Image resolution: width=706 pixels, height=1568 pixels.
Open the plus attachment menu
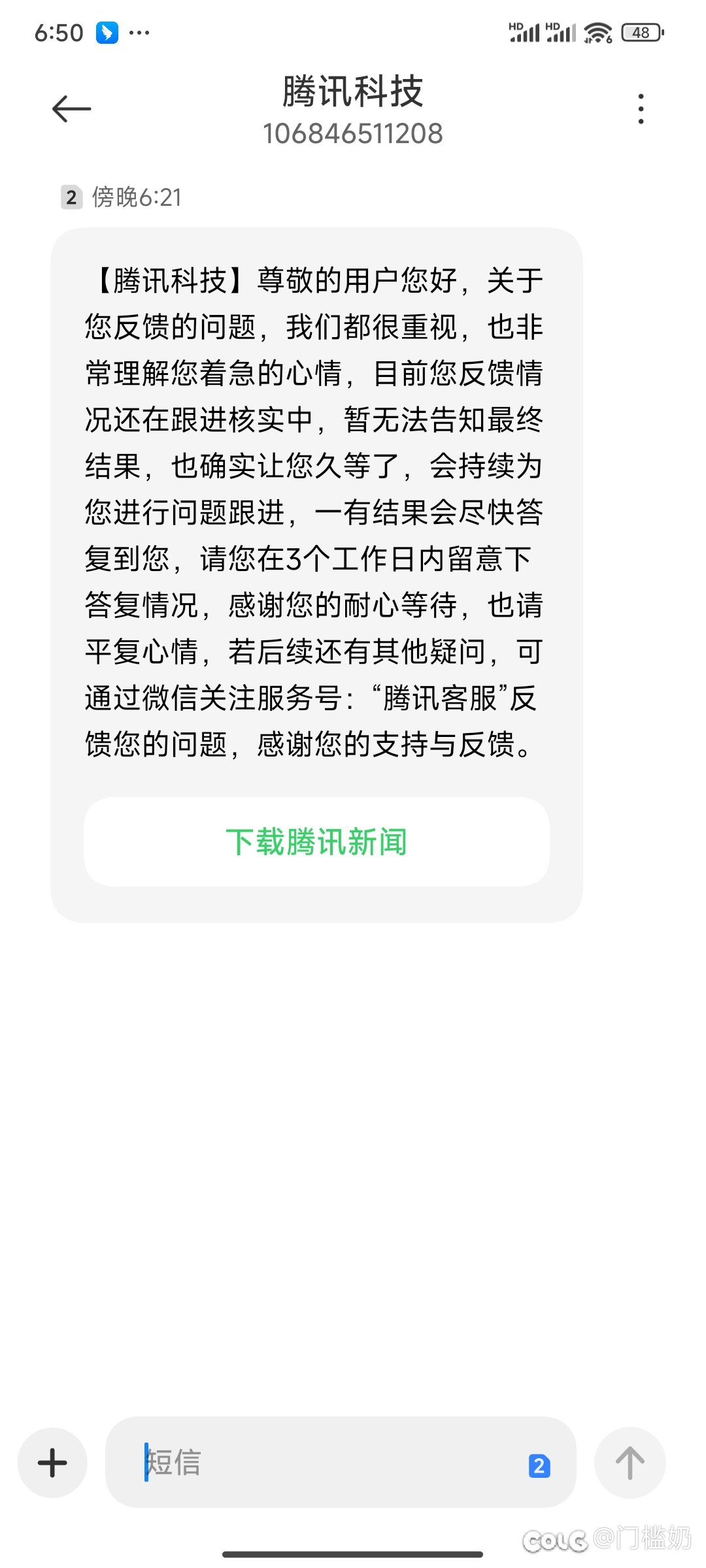tap(52, 1462)
